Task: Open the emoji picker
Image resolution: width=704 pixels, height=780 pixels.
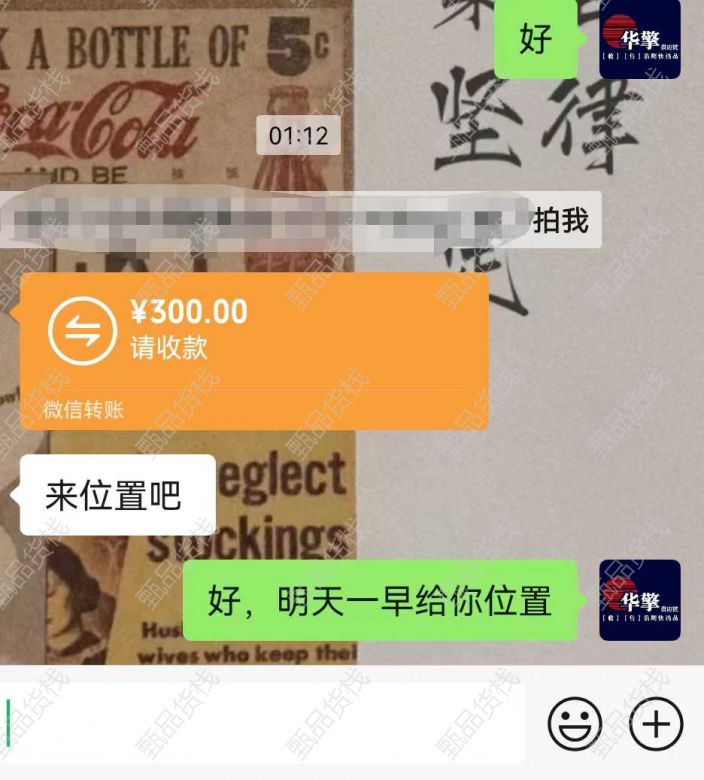Action: pyautogui.click(x=575, y=723)
